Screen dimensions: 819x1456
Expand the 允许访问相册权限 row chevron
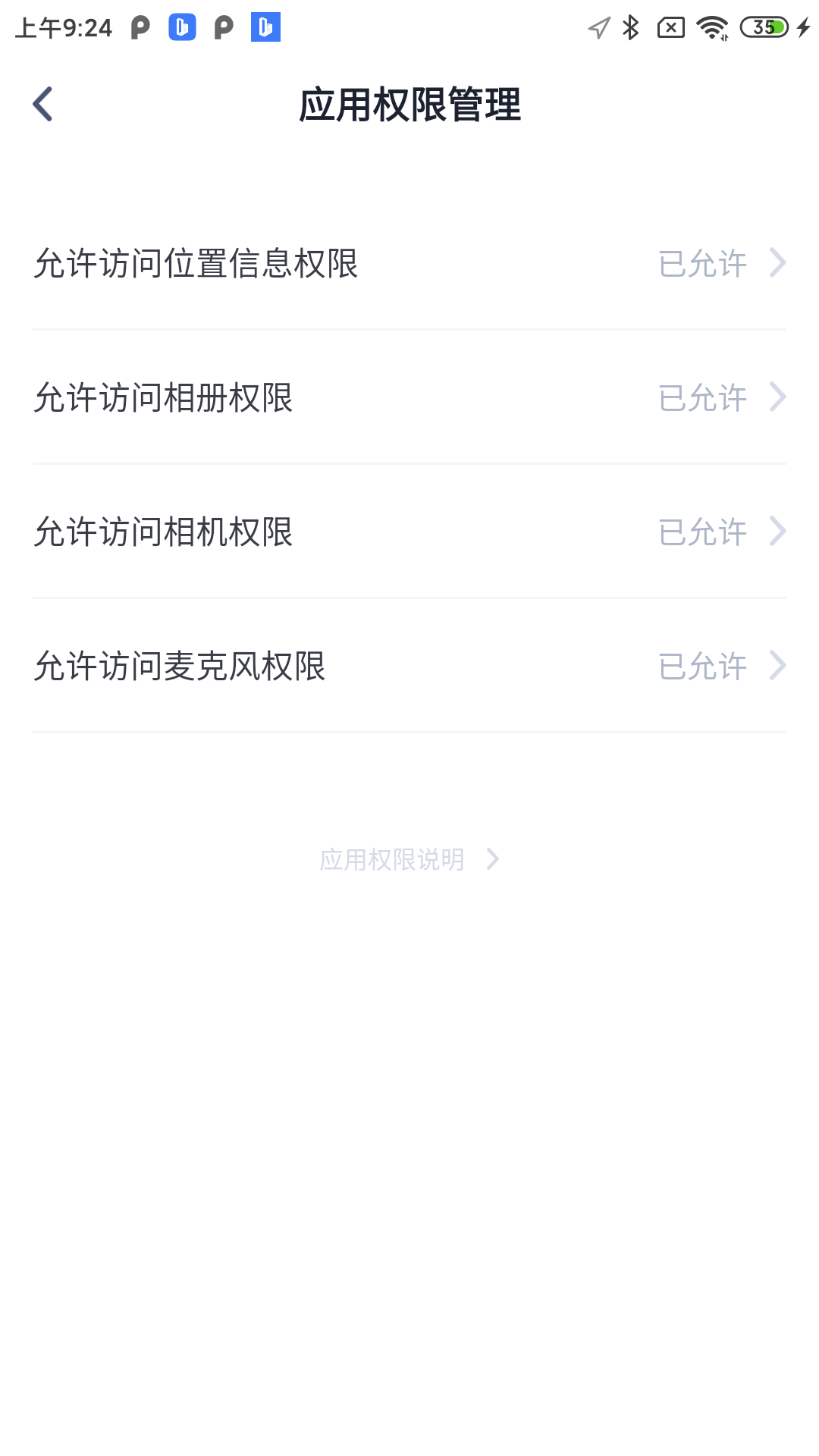tap(777, 398)
